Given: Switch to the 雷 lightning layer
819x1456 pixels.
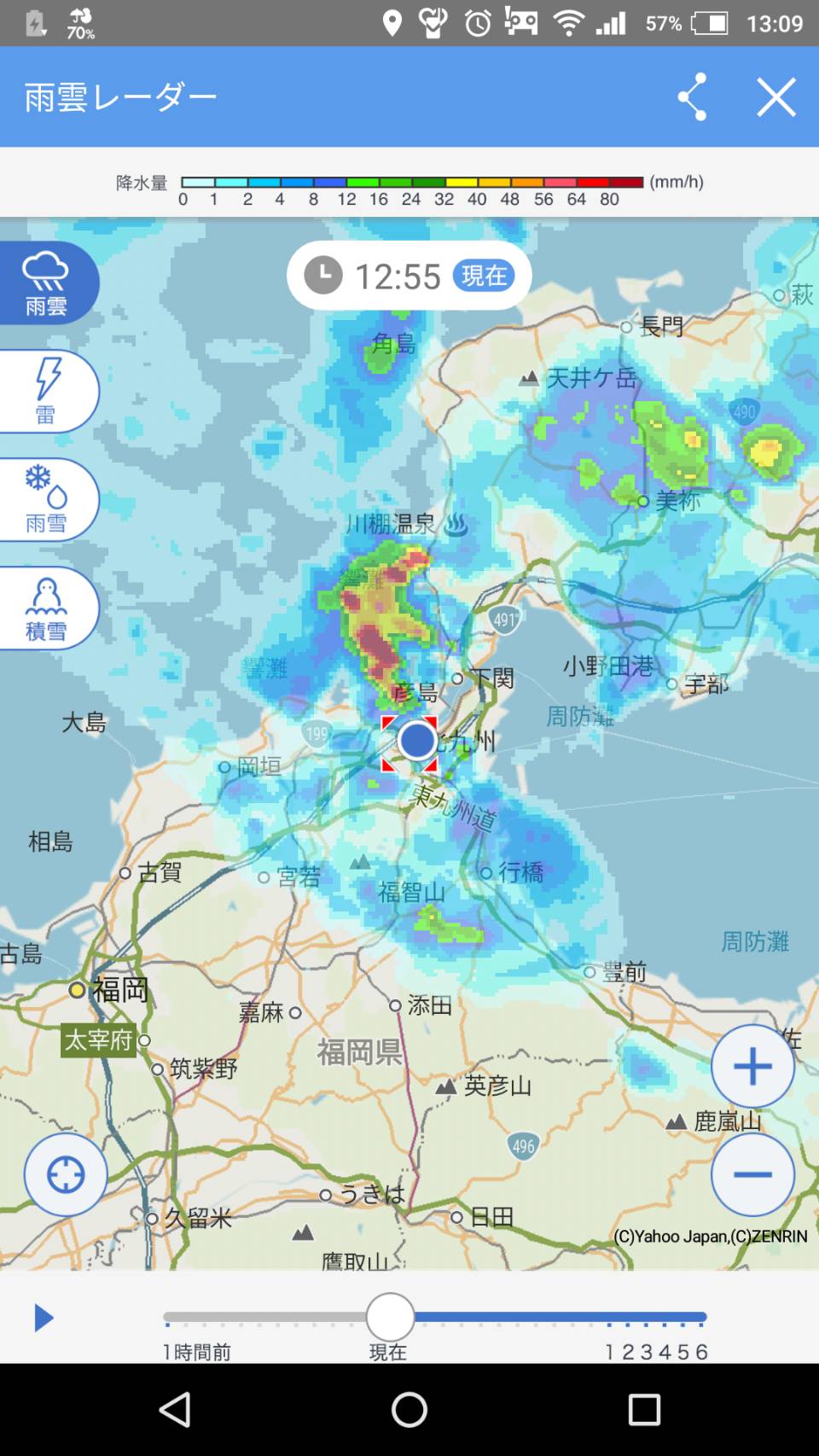Looking at the screenshot, I should click(x=49, y=391).
